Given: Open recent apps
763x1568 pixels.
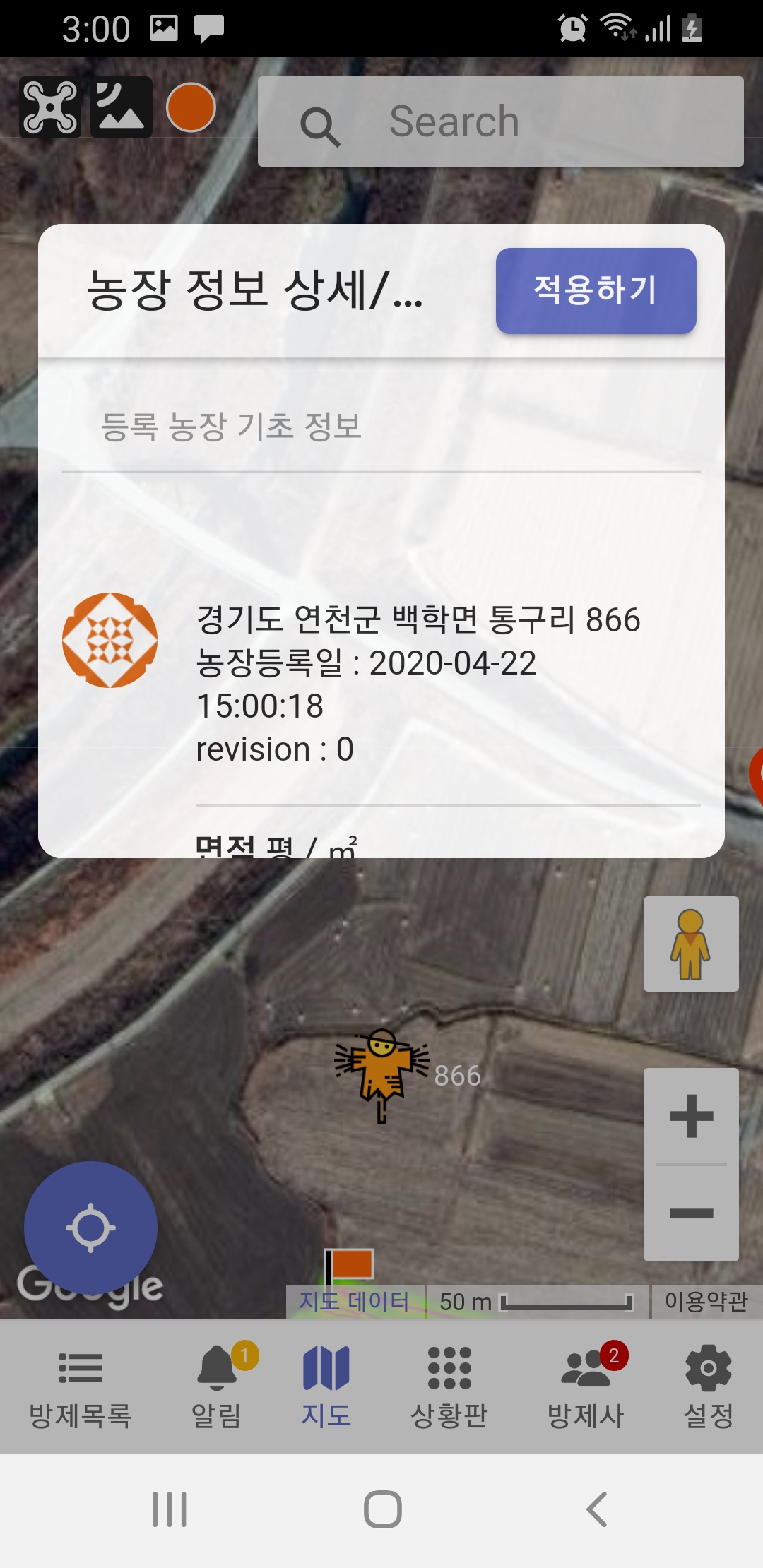Looking at the screenshot, I should click(x=170, y=1509).
